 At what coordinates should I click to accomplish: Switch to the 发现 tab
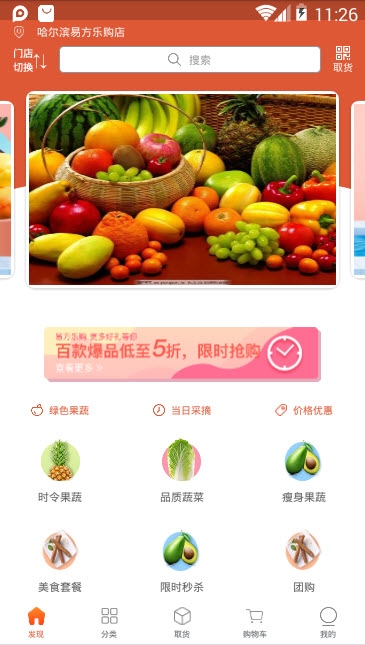(x=36, y=622)
